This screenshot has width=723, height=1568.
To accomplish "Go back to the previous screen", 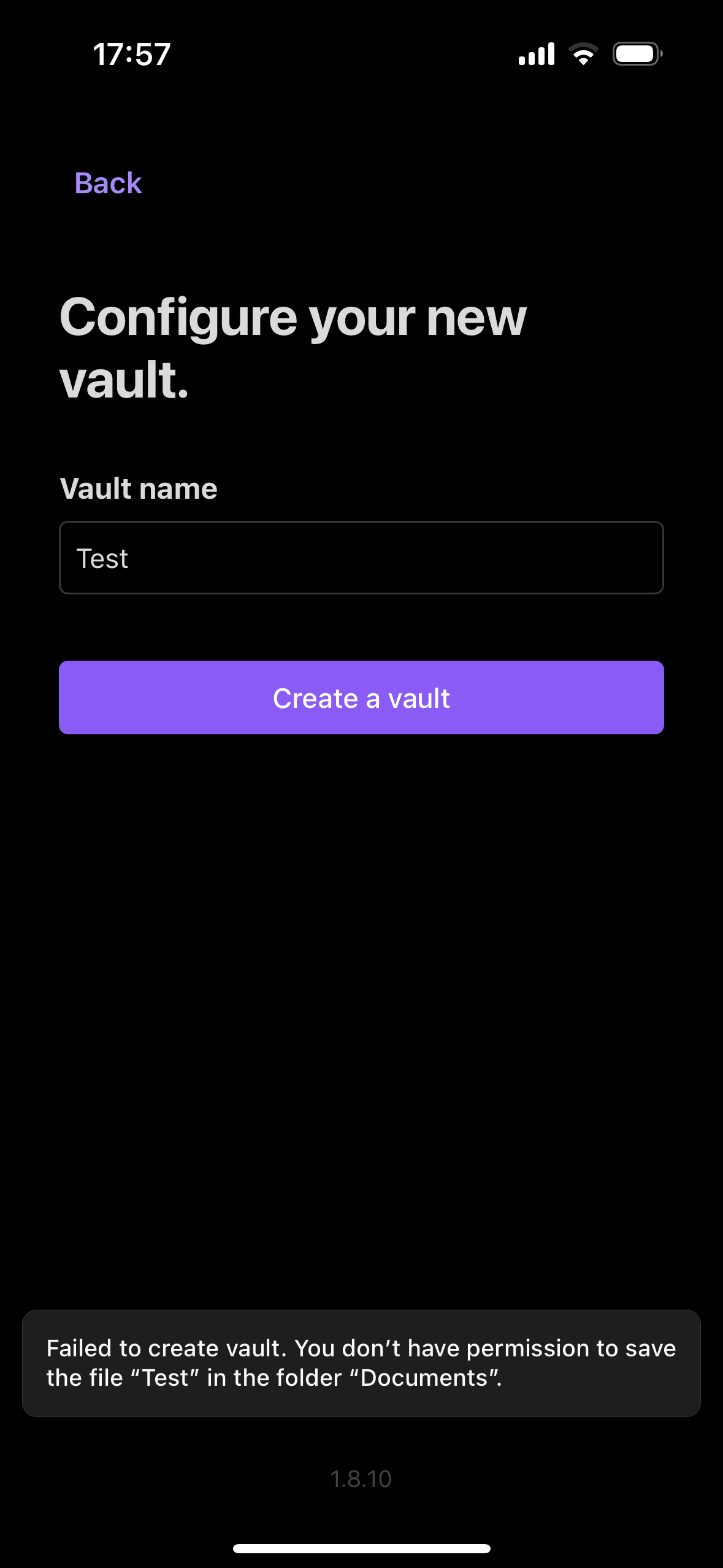I will point(108,183).
